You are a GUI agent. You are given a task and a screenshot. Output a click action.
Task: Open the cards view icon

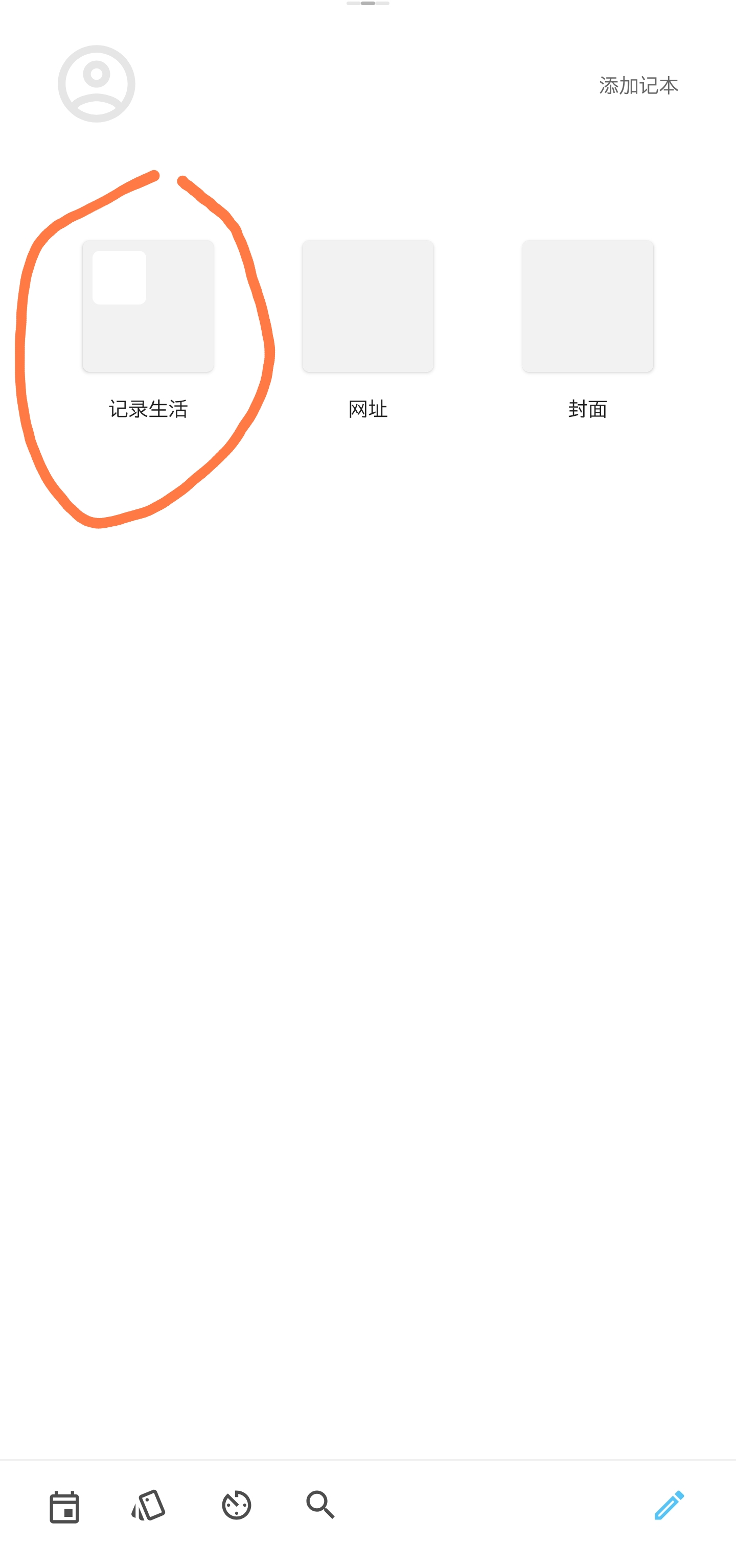pyautogui.click(x=149, y=1505)
